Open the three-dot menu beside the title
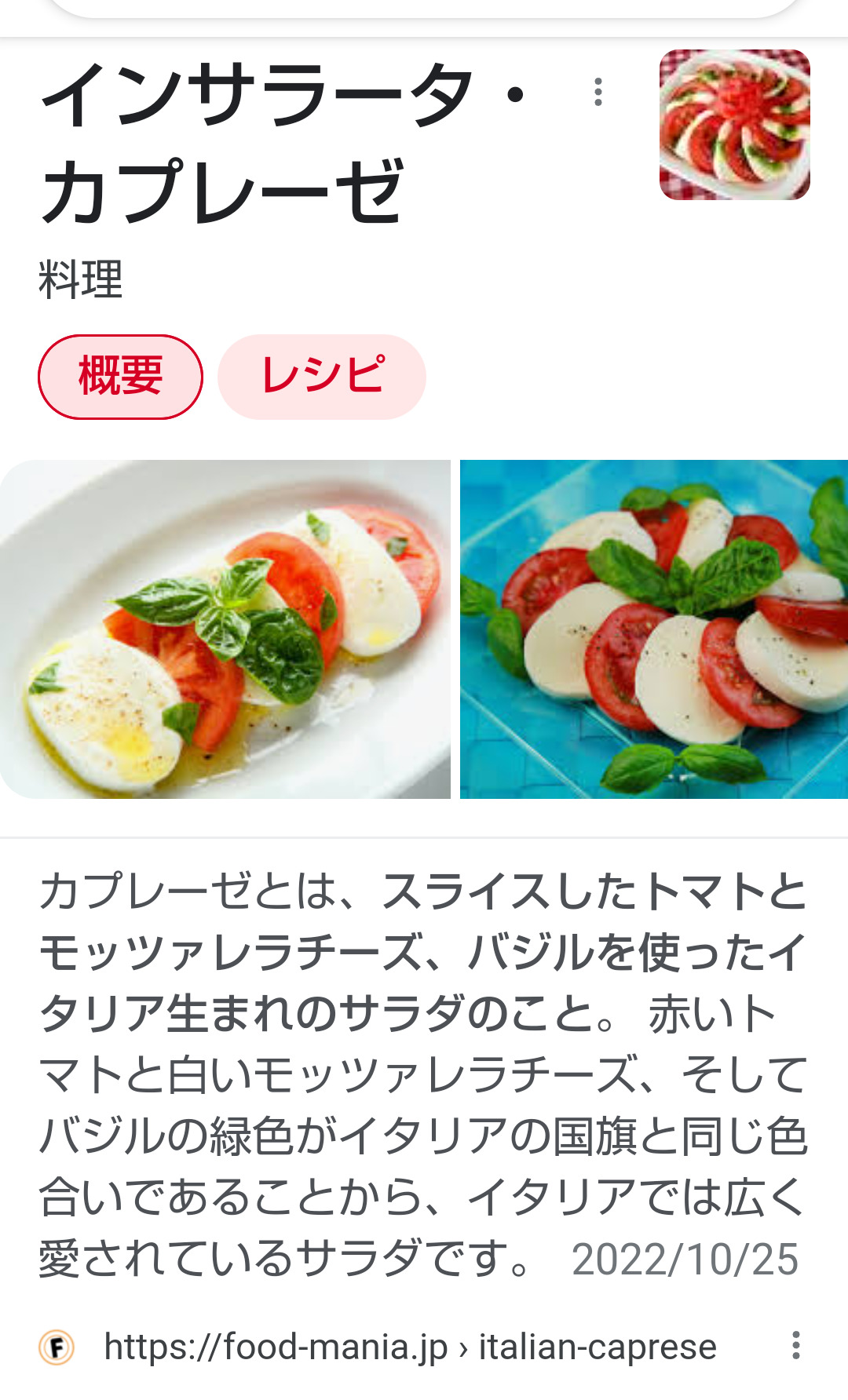 coord(598,93)
